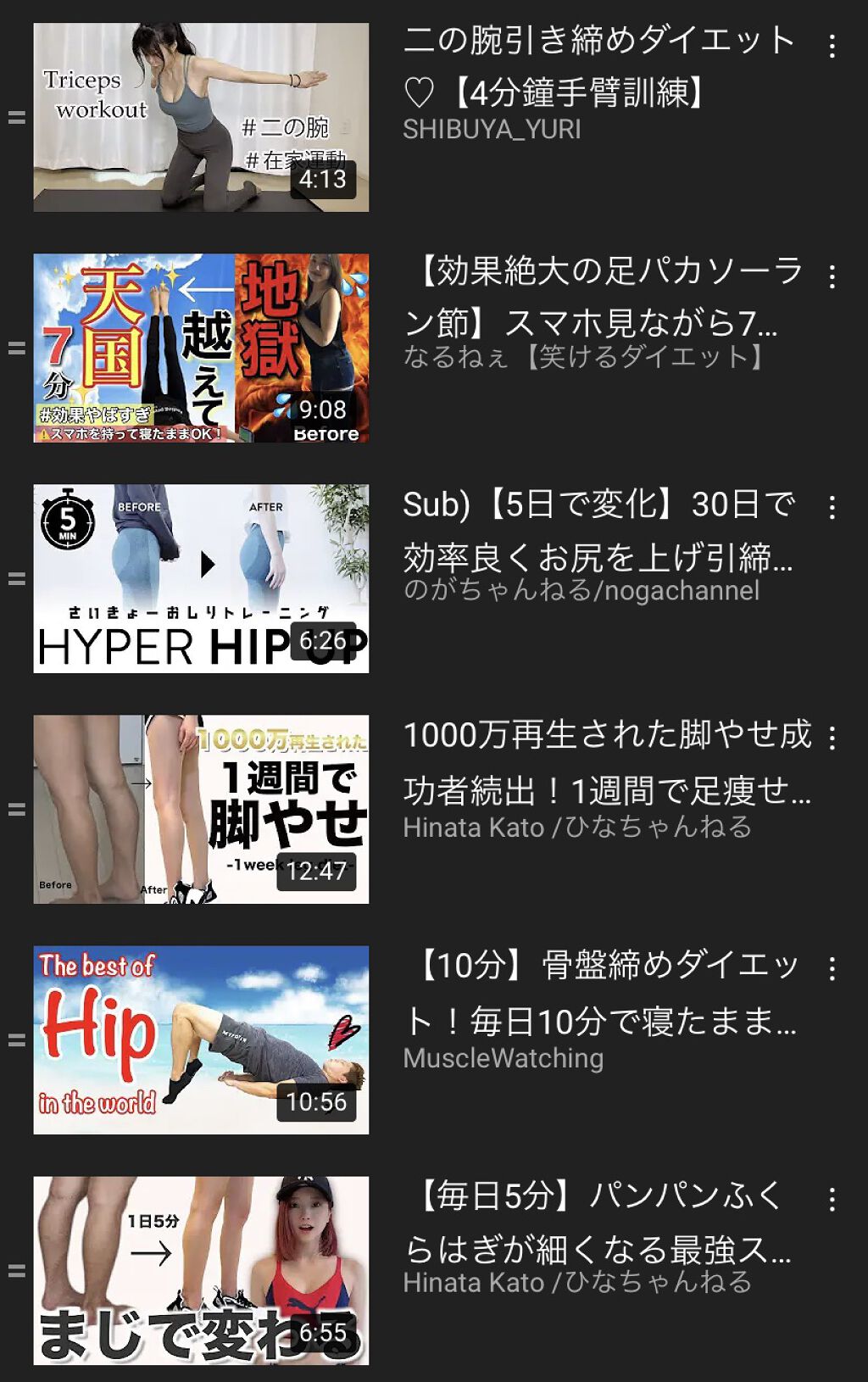The width and height of the screenshot is (868, 1382).
Task: Tap the reorder handle beside Best of Hip video
Action: 16,1040
